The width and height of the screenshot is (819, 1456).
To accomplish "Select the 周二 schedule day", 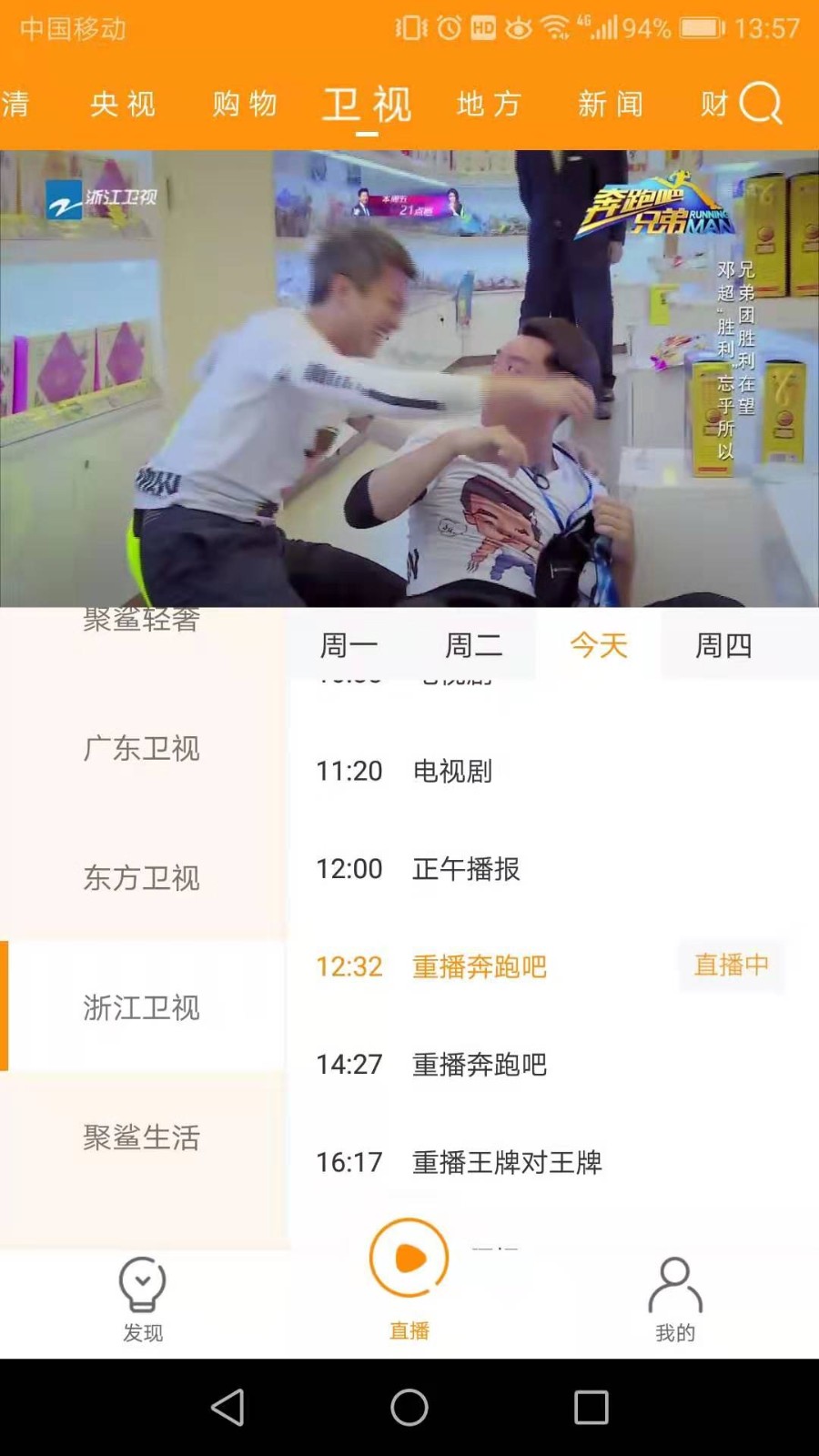I will coord(473,646).
